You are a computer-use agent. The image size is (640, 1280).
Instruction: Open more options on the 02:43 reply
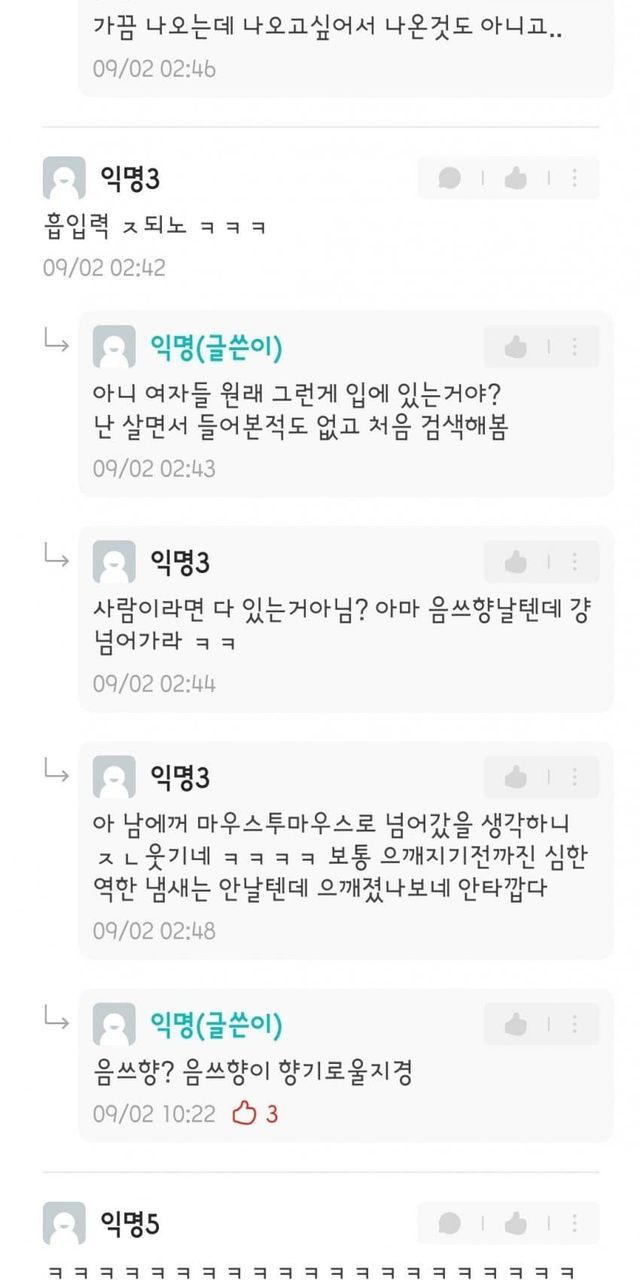click(x=575, y=347)
